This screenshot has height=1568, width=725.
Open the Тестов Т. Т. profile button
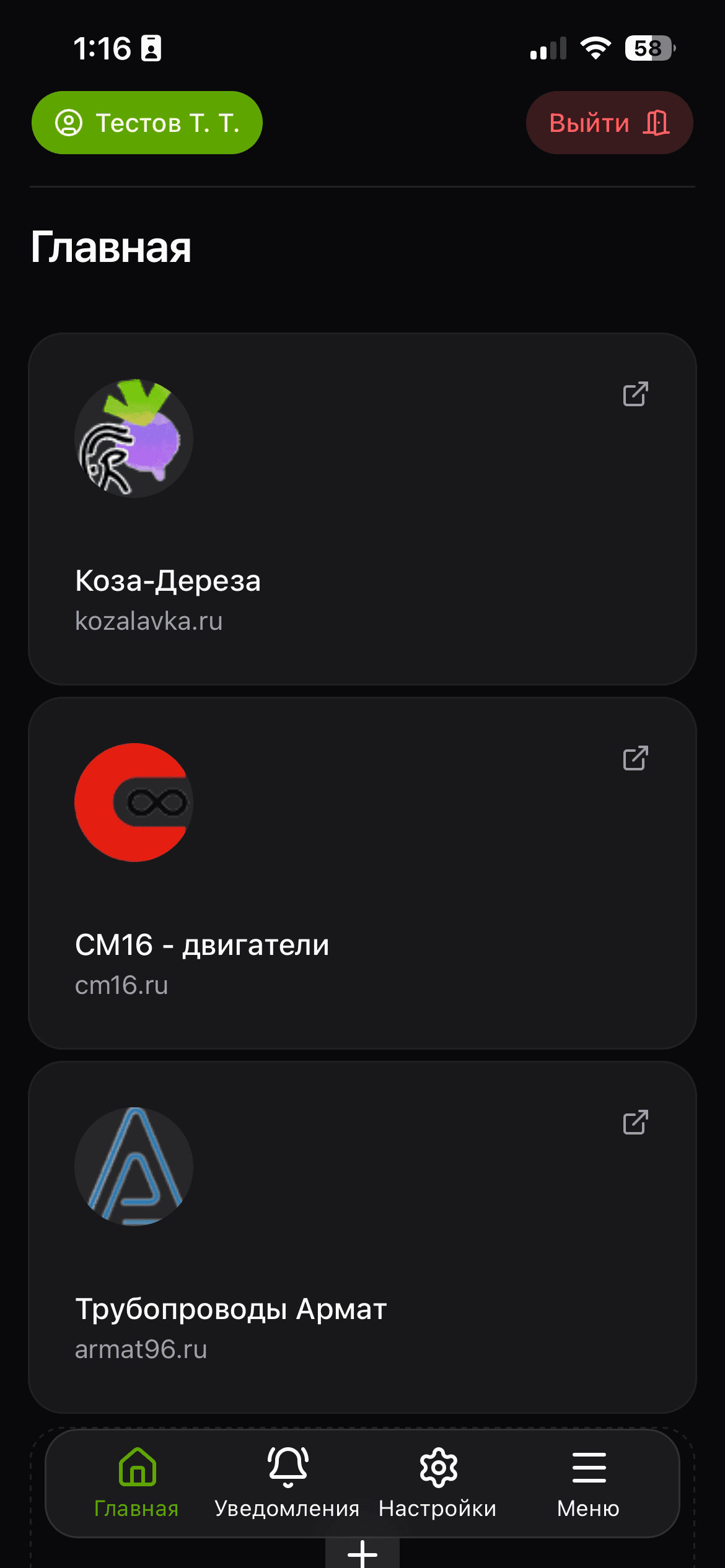point(146,123)
